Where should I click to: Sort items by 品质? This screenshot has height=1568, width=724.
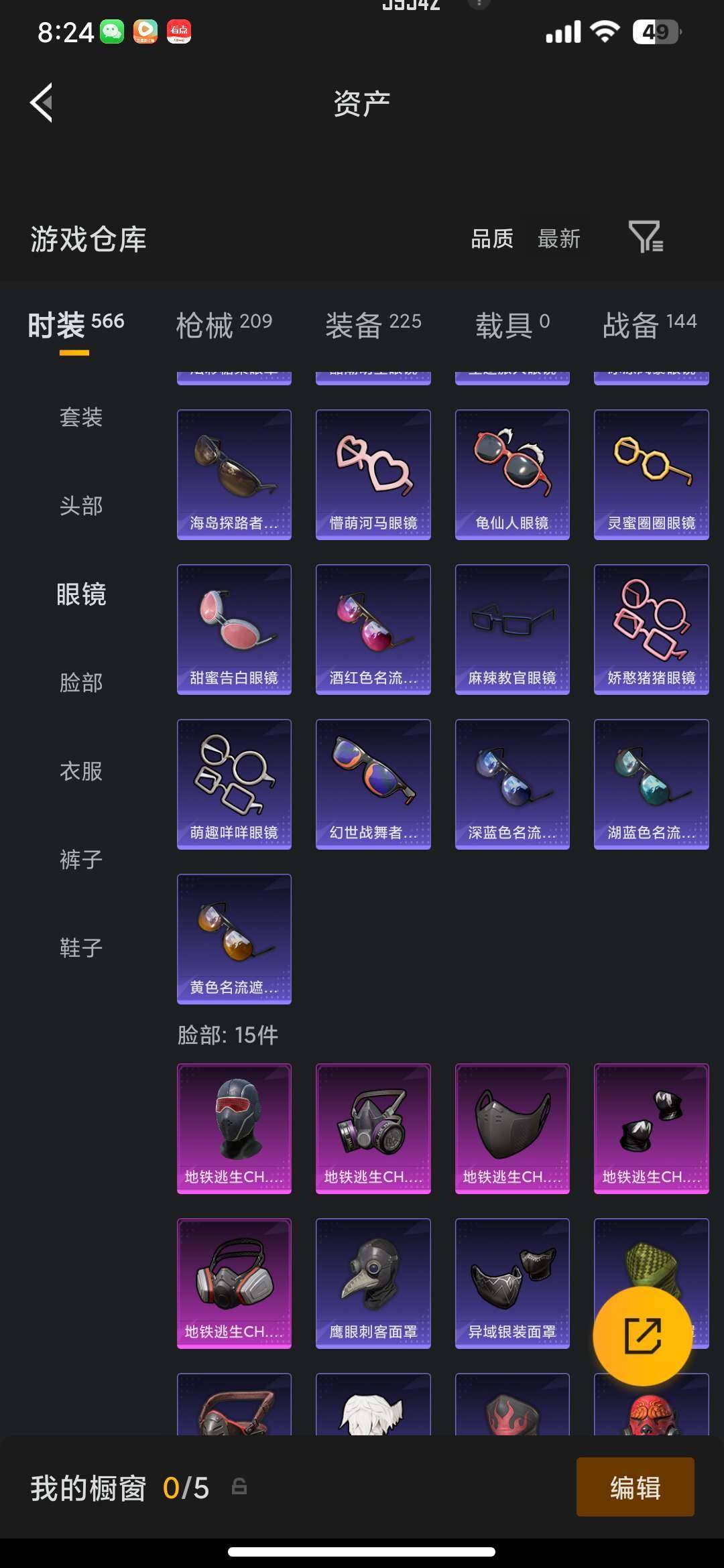pyautogui.click(x=492, y=239)
